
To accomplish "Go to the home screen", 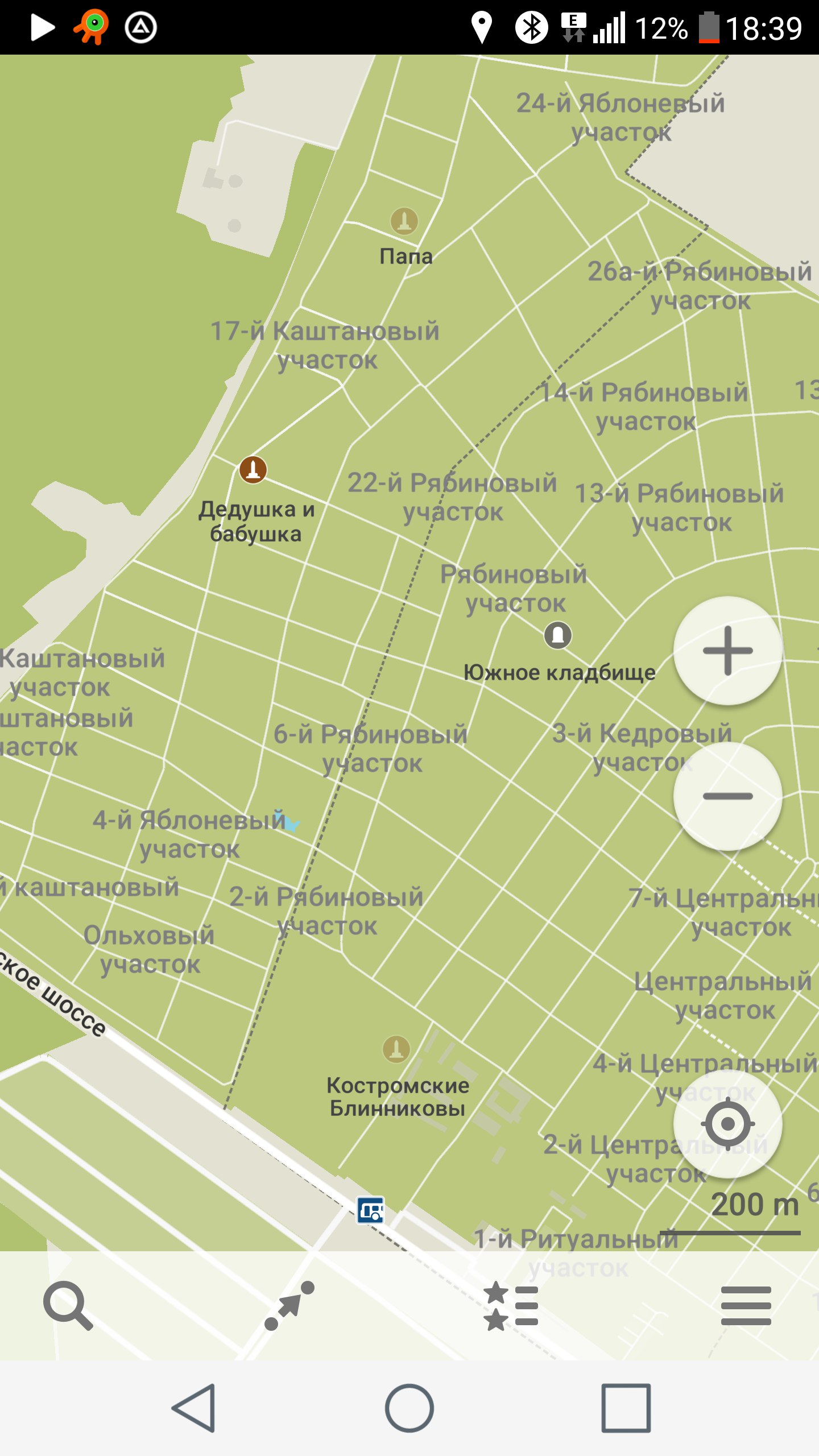I will [x=409, y=1408].
